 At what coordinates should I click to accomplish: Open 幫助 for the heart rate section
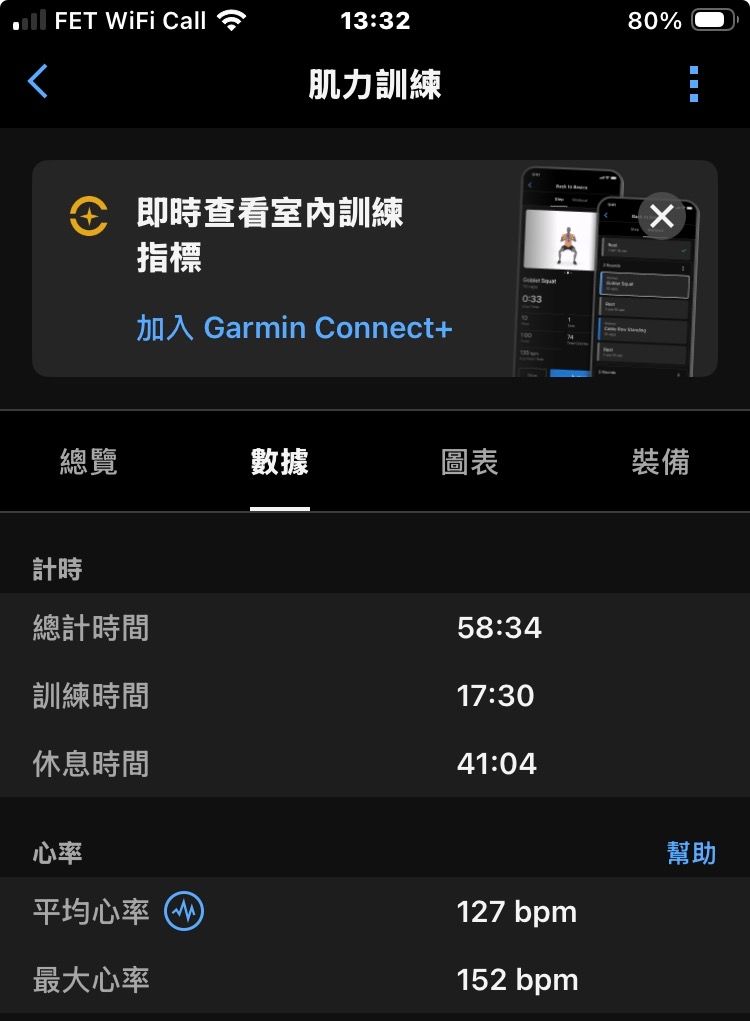tap(691, 853)
